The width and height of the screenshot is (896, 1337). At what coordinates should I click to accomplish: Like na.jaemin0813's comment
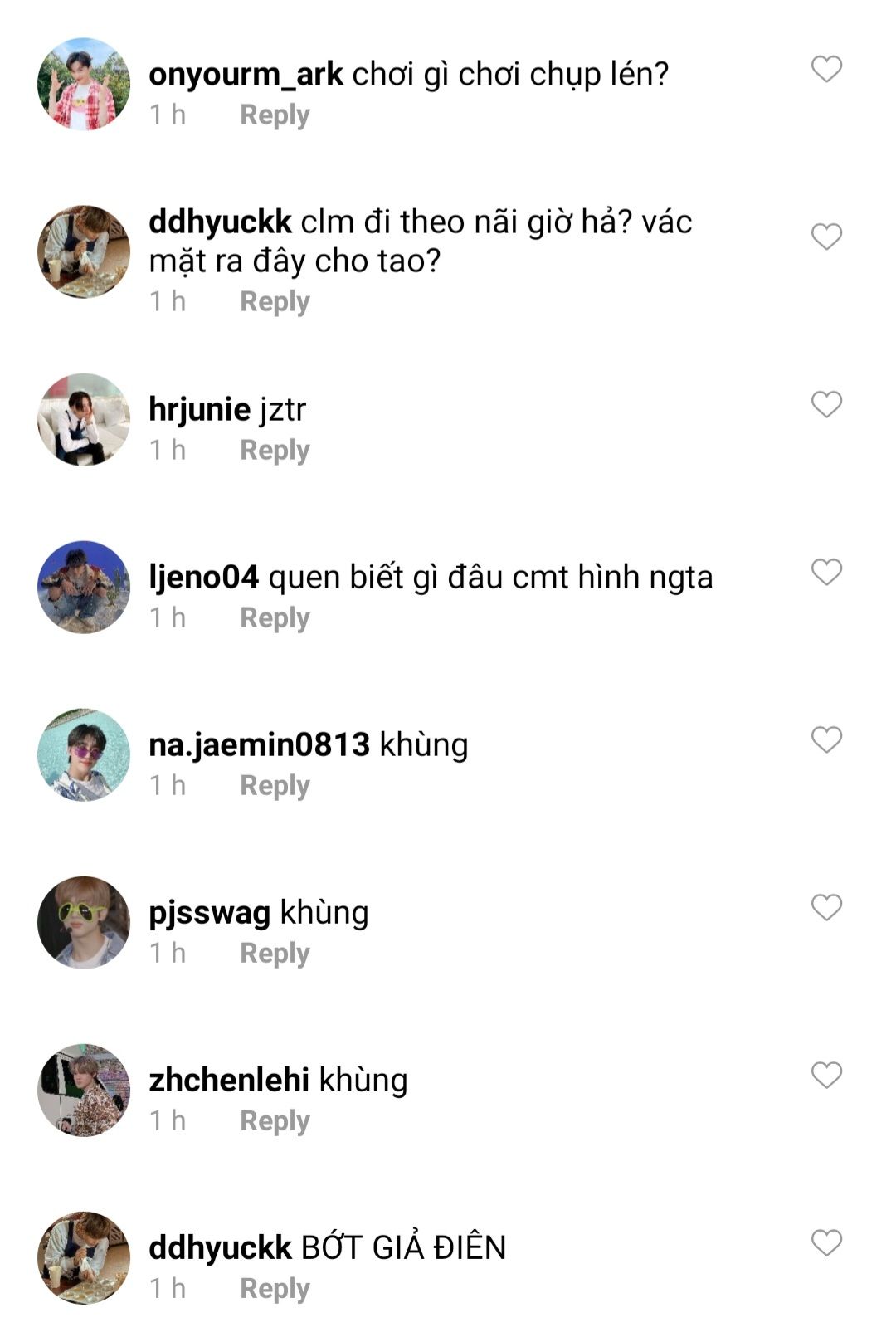tap(826, 739)
